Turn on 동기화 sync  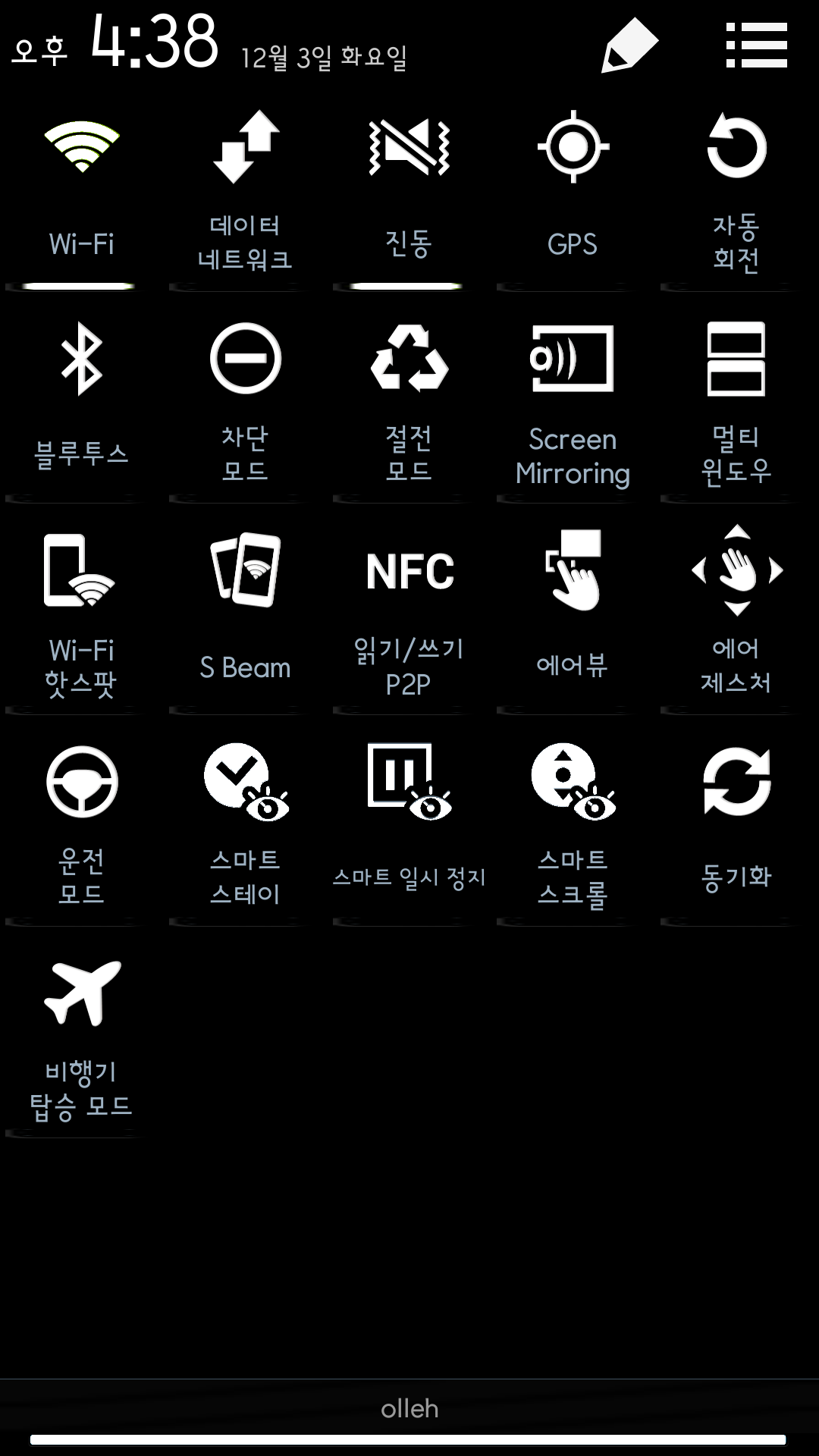coord(736,823)
